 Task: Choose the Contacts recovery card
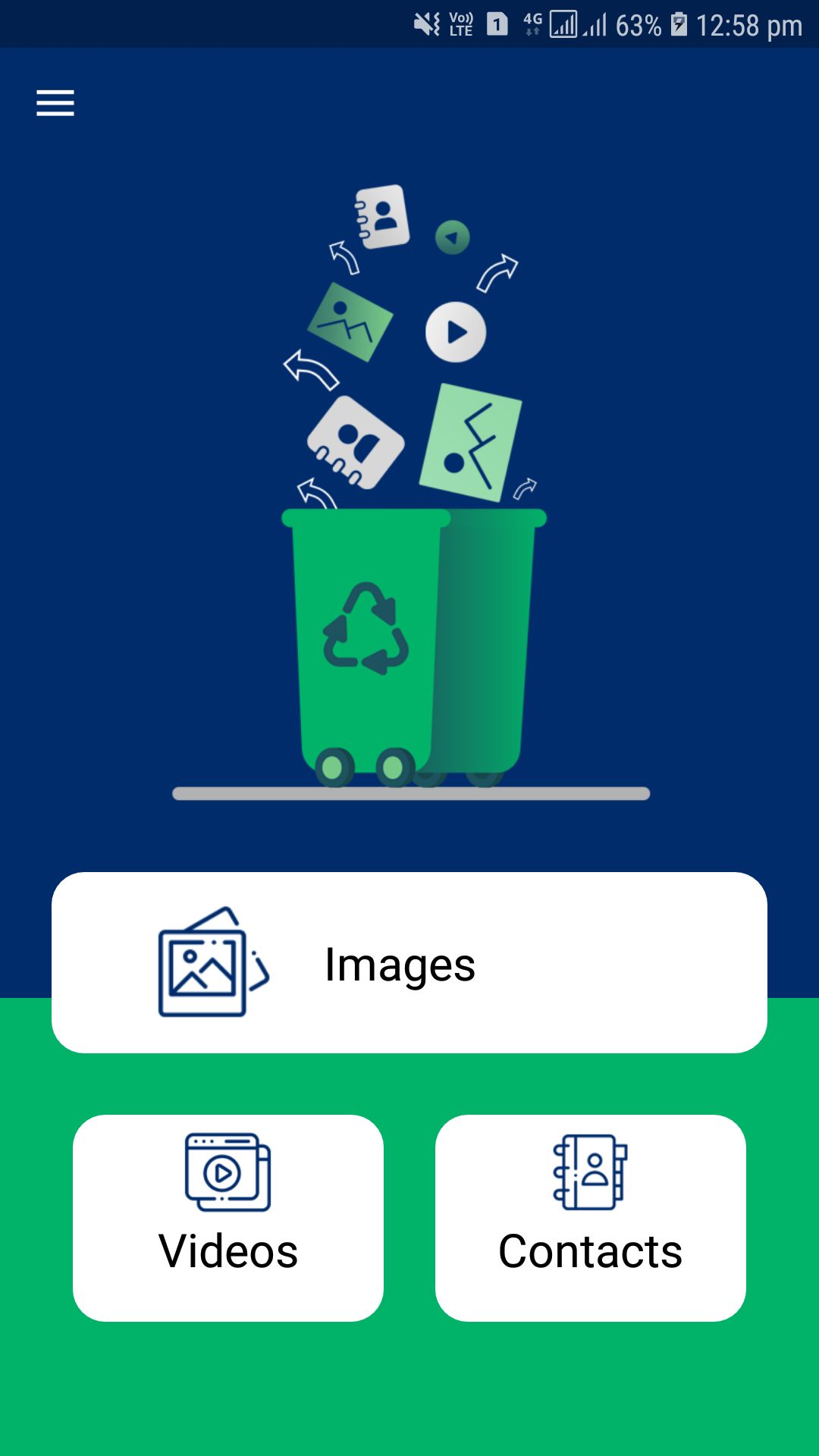590,1218
